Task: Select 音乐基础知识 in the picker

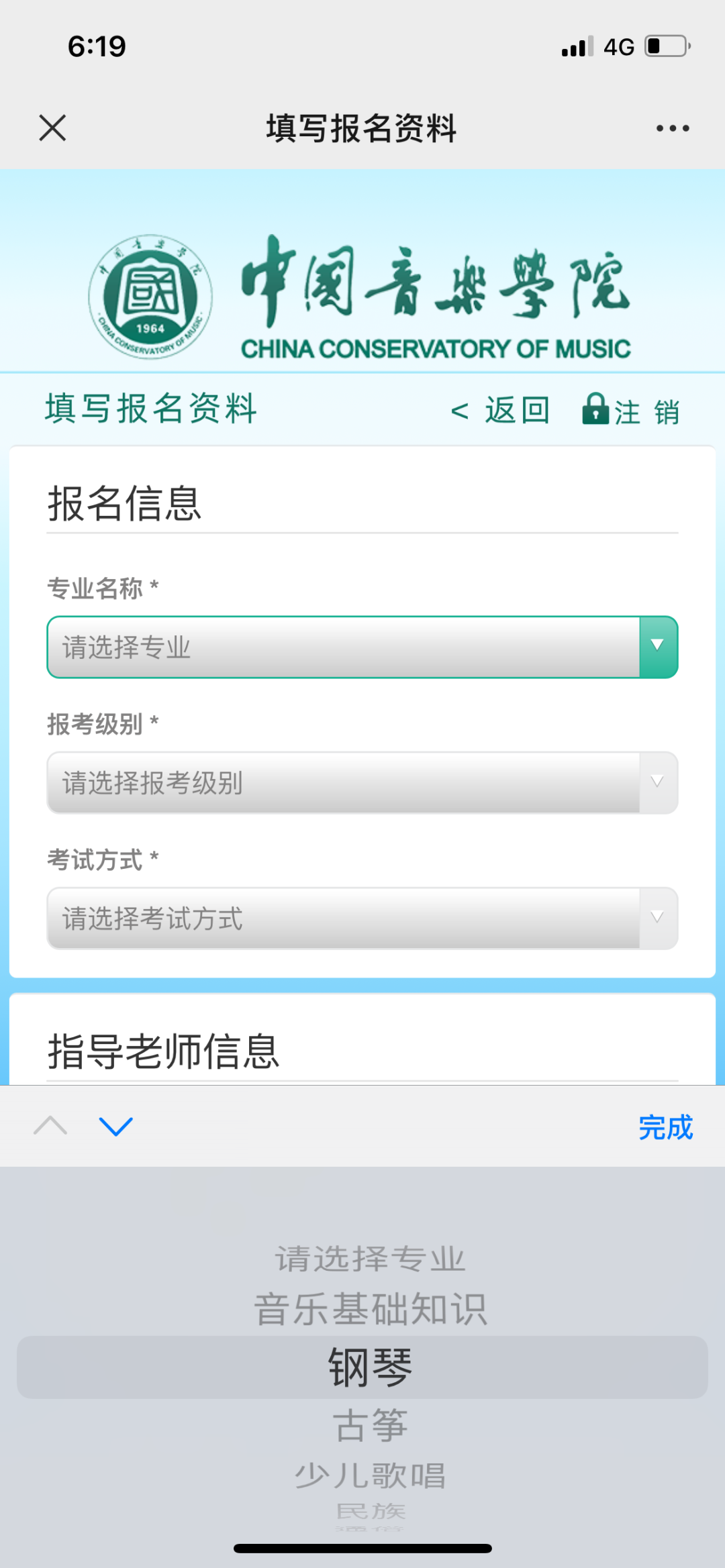Action: point(370,1309)
